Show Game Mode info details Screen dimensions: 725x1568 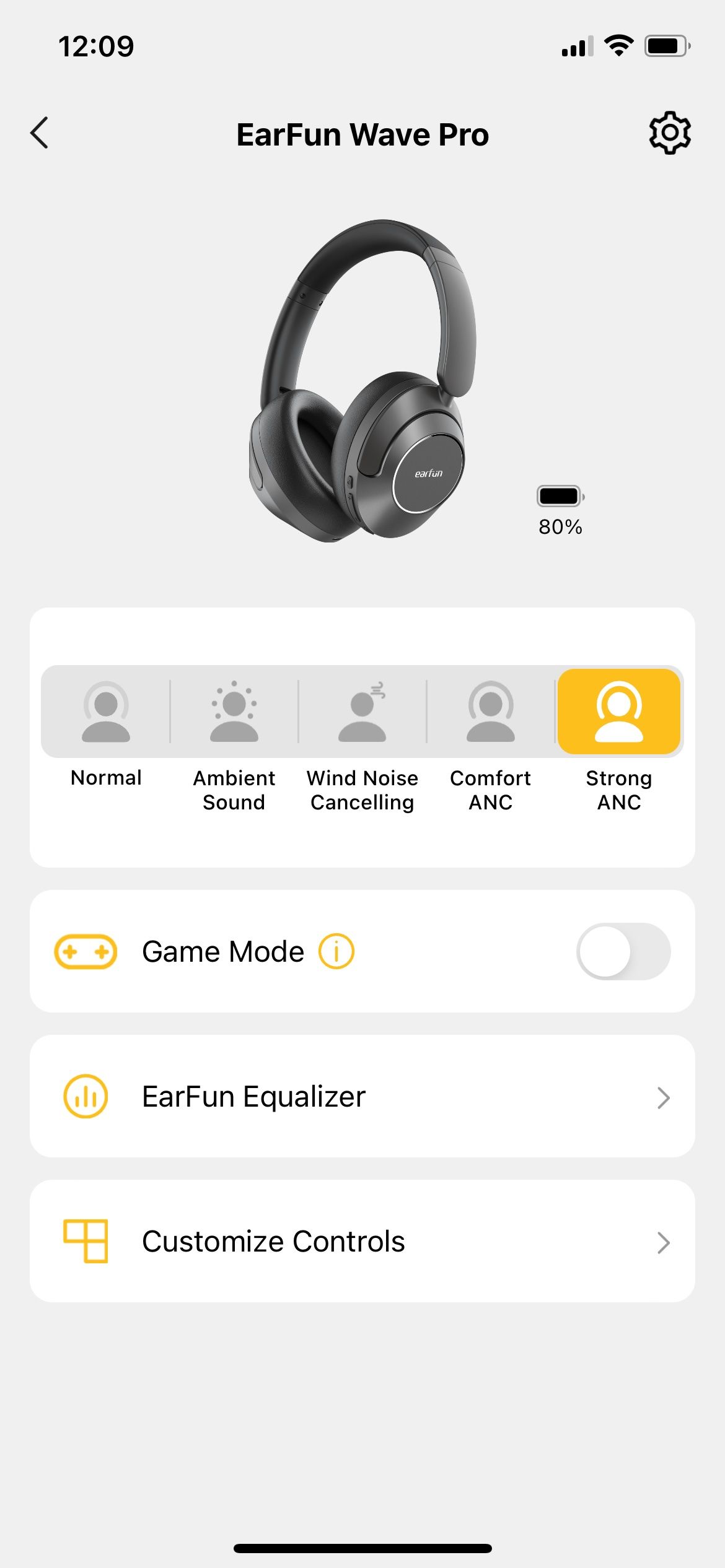point(336,951)
